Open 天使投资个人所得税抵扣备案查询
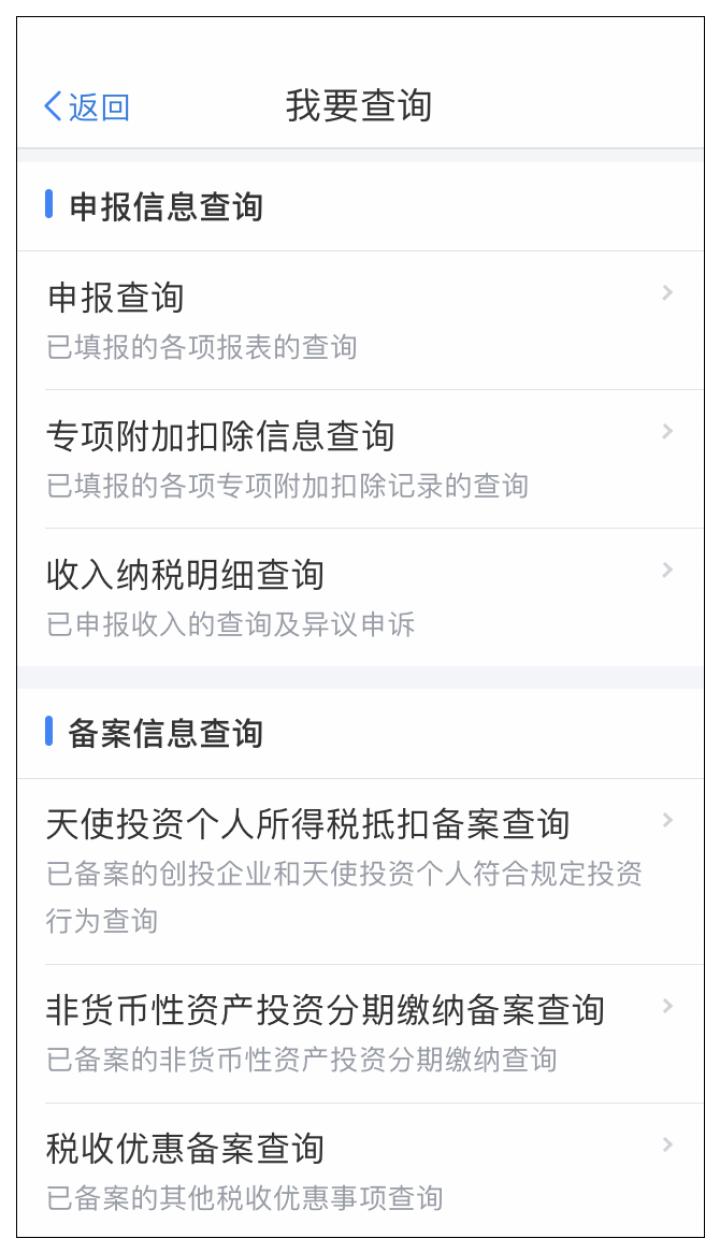Screen dimensions: 720x1253 click(360, 870)
